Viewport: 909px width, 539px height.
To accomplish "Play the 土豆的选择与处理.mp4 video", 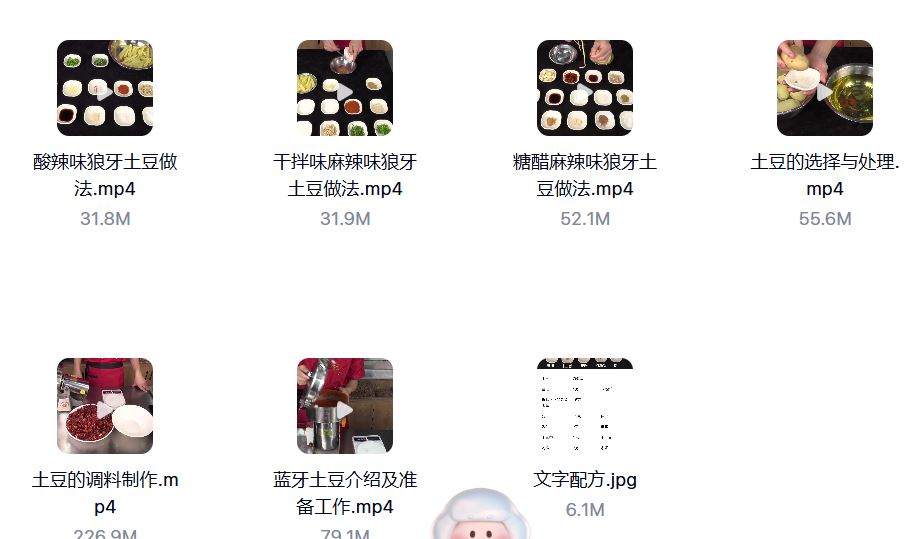I will (825, 88).
